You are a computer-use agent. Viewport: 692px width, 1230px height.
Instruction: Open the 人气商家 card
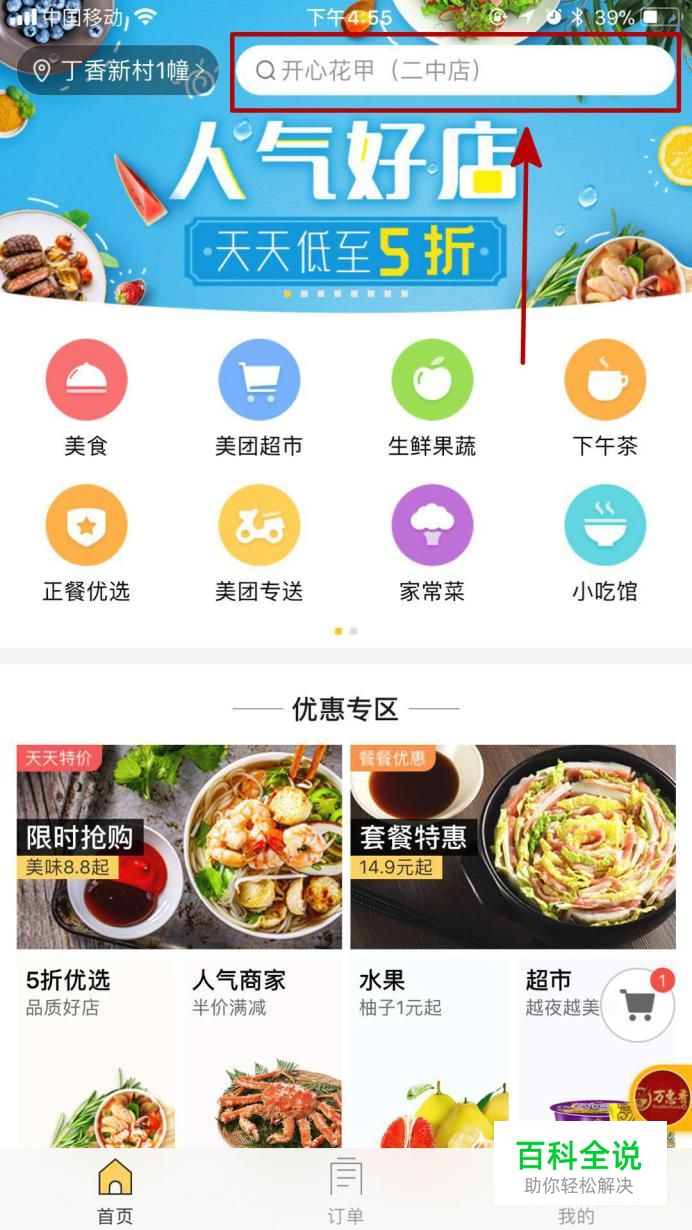[262, 1050]
